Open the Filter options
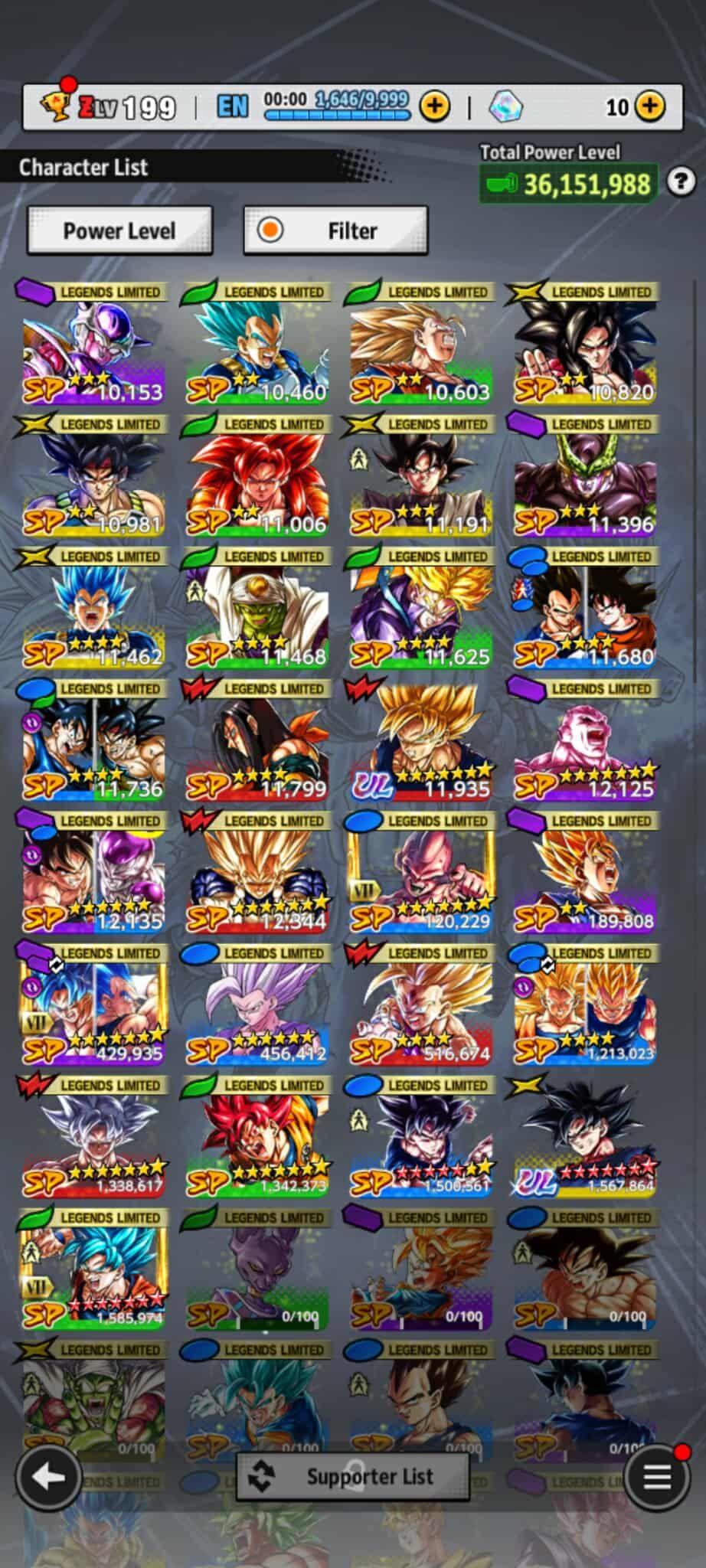This screenshot has width=706, height=1568. (335, 230)
